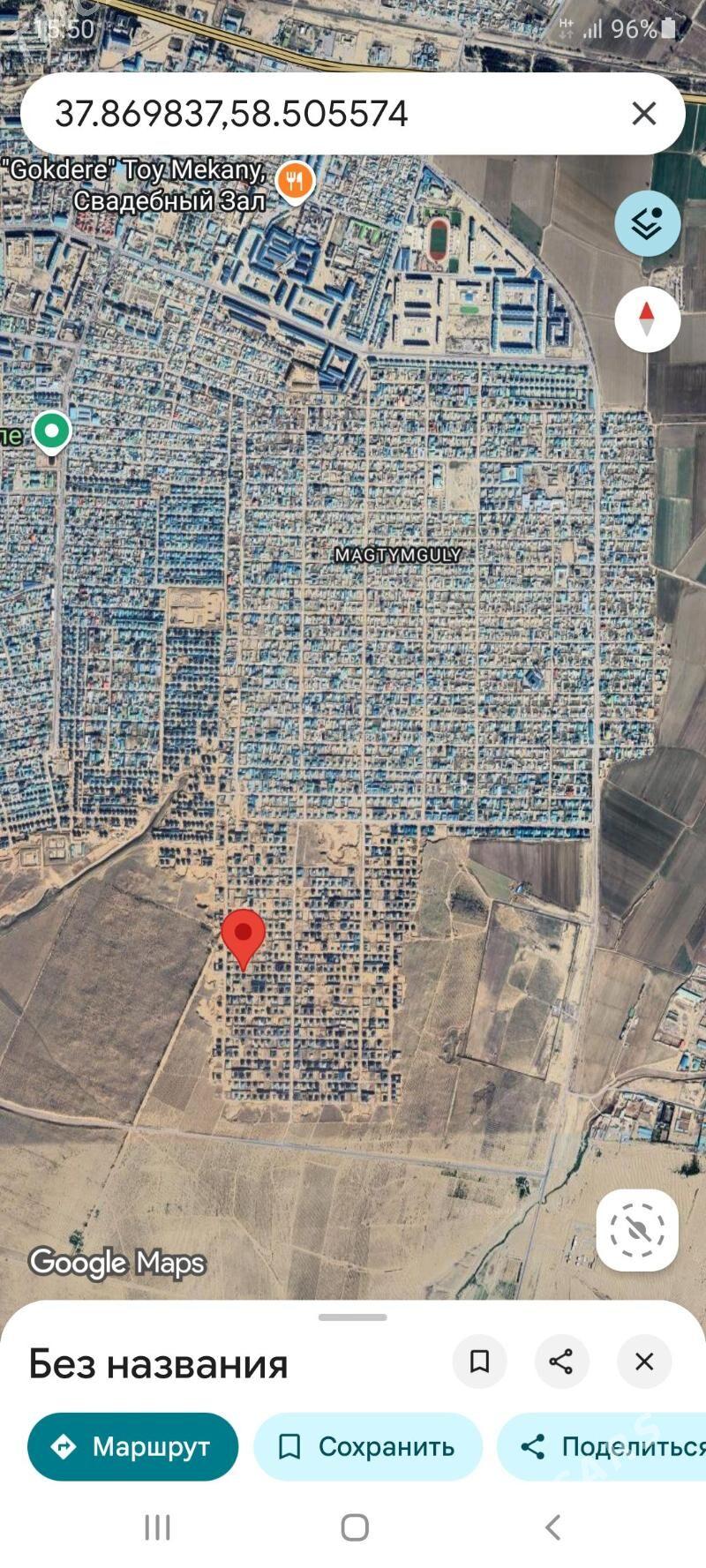Reset the map compass to north
Image resolution: width=706 pixels, height=1568 pixels.
(x=647, y=319)
